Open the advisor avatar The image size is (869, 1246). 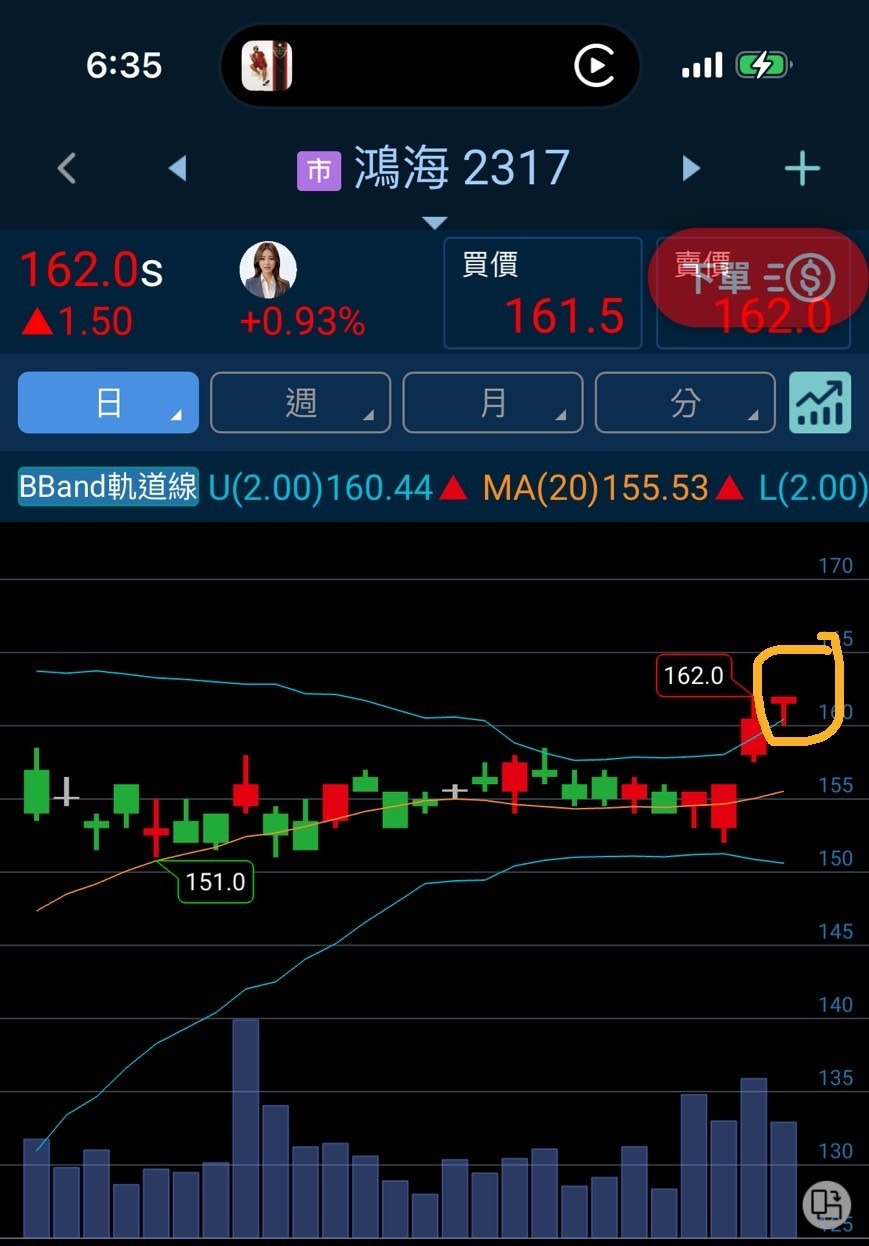[268, 270]
